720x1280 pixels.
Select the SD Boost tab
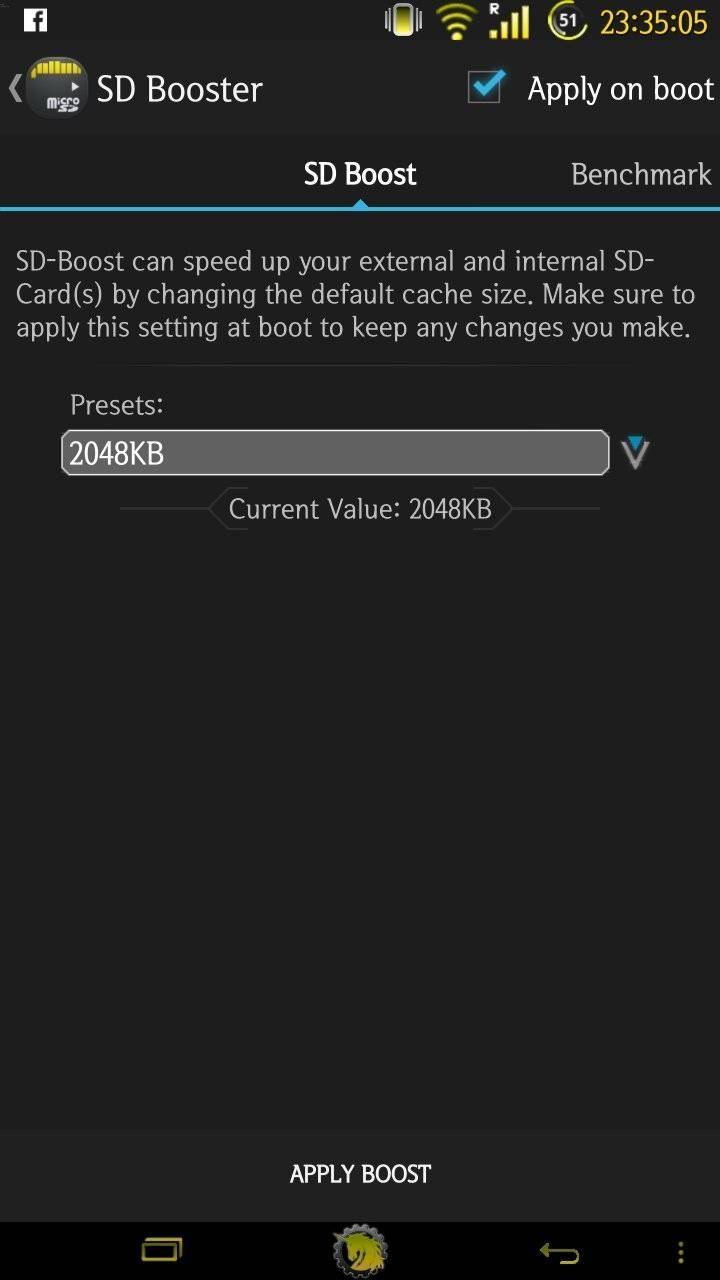359,174
